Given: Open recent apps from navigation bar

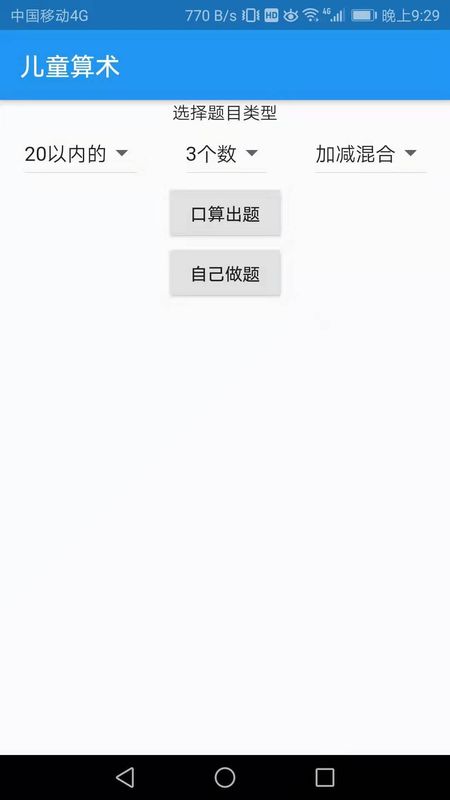Looking at the screenshot, I should coord(324,777).
